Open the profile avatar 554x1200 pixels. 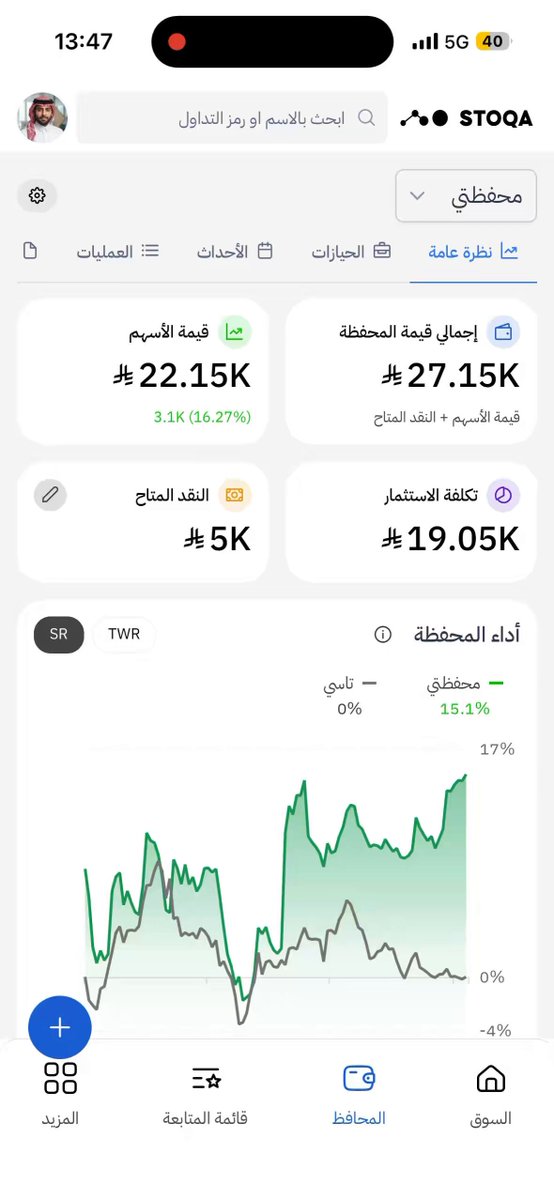(43, 118)
